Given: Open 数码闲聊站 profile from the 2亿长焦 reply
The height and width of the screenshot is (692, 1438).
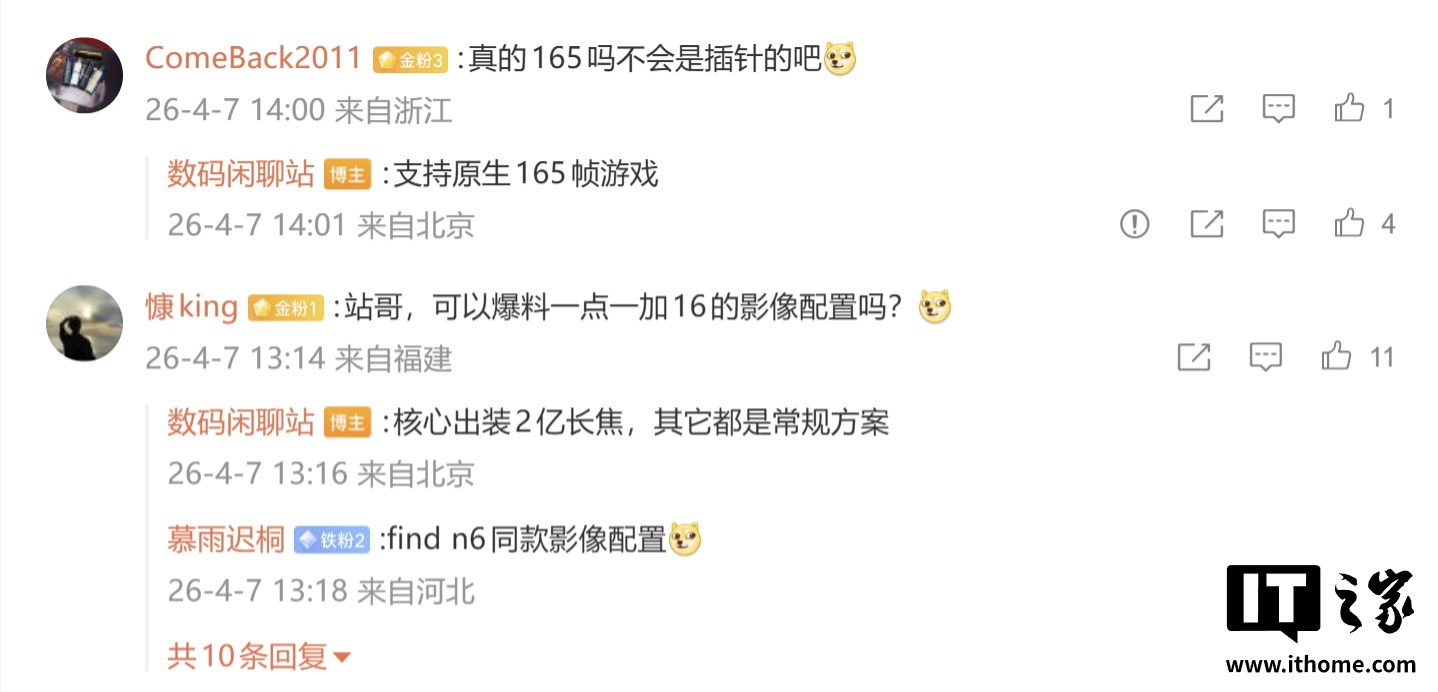Looking at the screenshot, I should pyautogui.click(x=241, y=423).
